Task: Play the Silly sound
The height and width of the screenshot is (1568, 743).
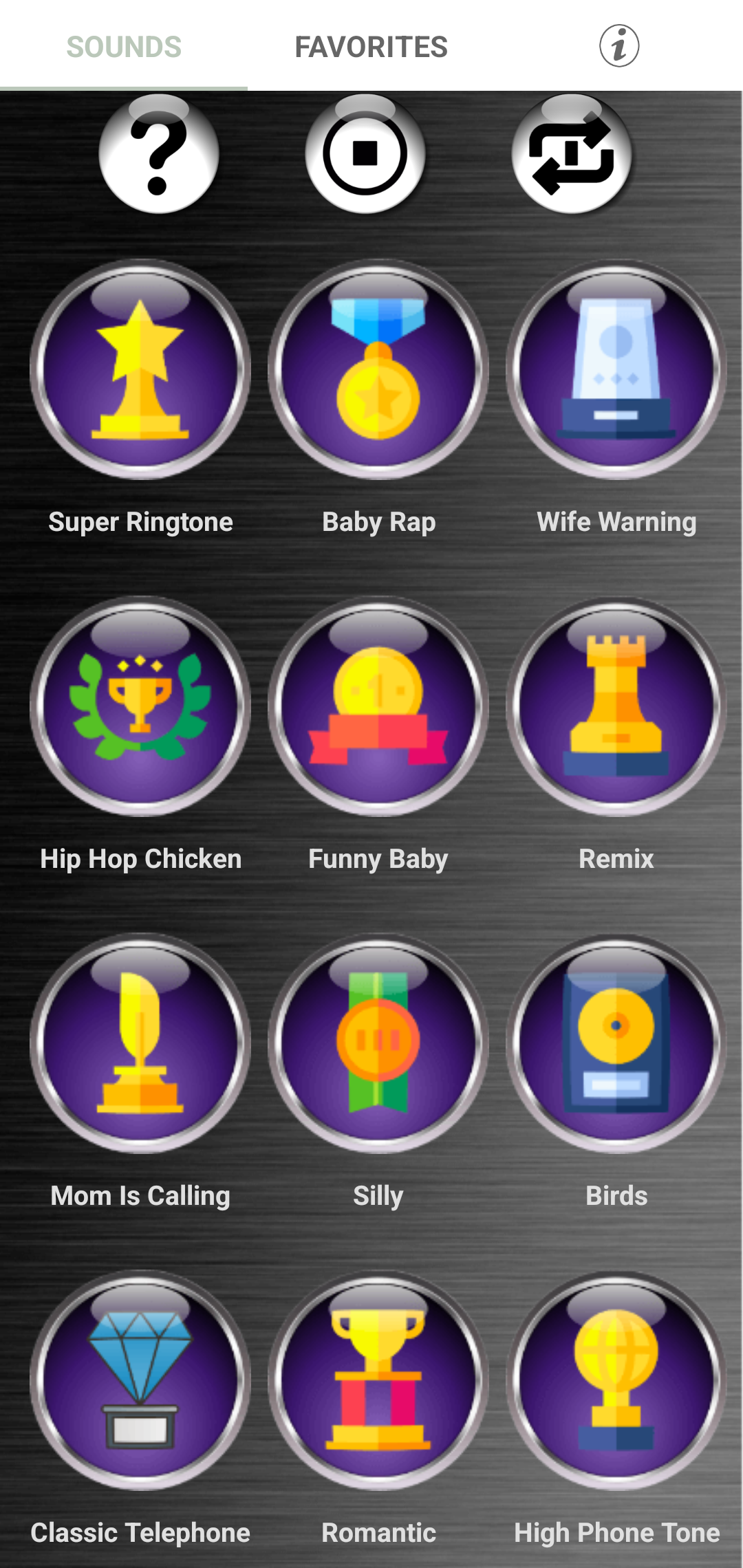Action: click(378, 1043)
